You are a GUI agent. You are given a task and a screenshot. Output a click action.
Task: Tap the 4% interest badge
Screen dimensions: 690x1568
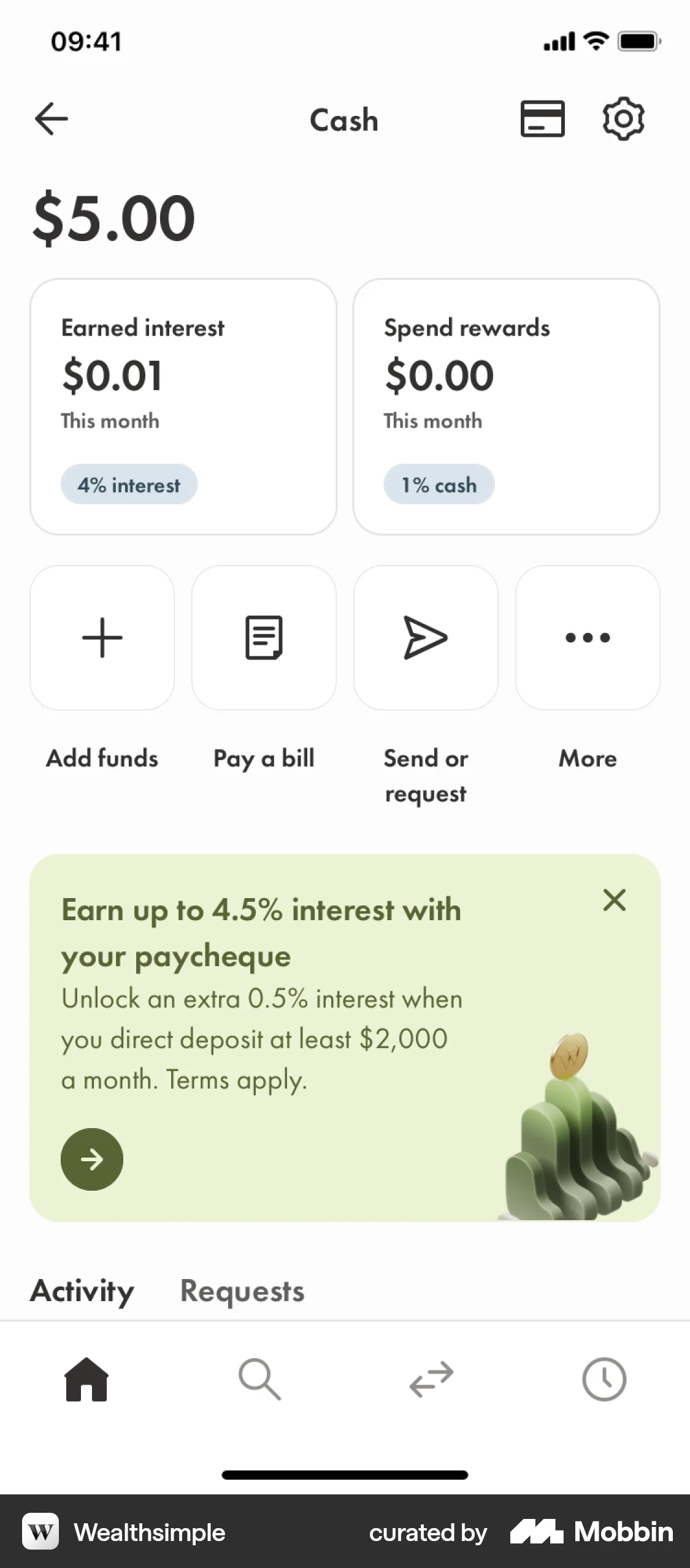[x=129, y=485]
